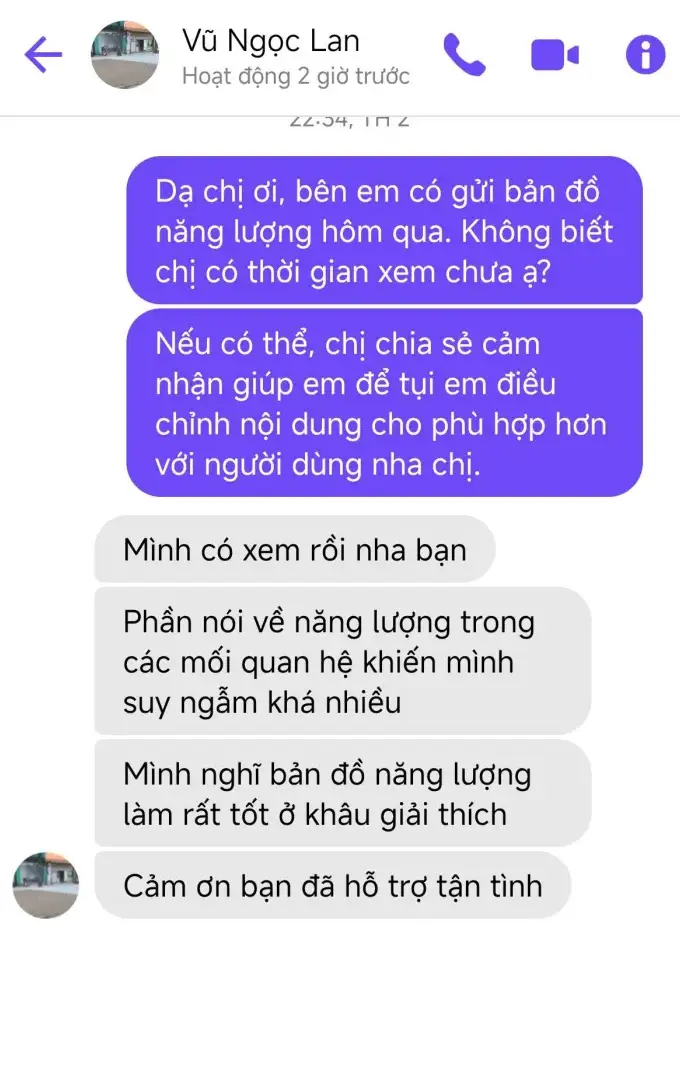This screenshot has height=1080, width=680.
Task: Open conversation info for Vũ Ngọc Lan
Action: 645,55
